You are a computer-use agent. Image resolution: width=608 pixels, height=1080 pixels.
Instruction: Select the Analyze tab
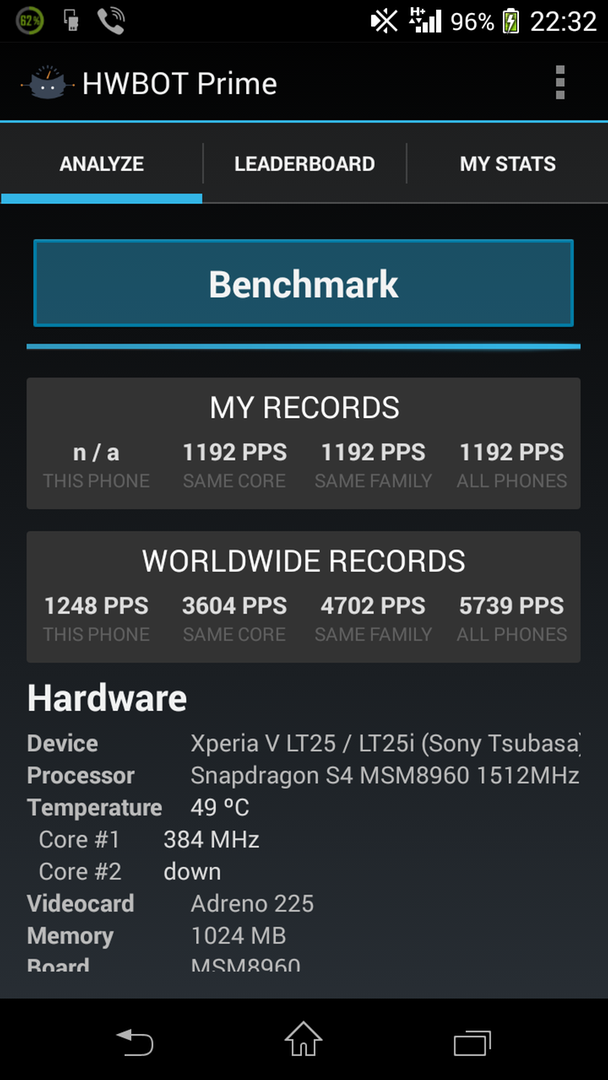coord(101,164)
